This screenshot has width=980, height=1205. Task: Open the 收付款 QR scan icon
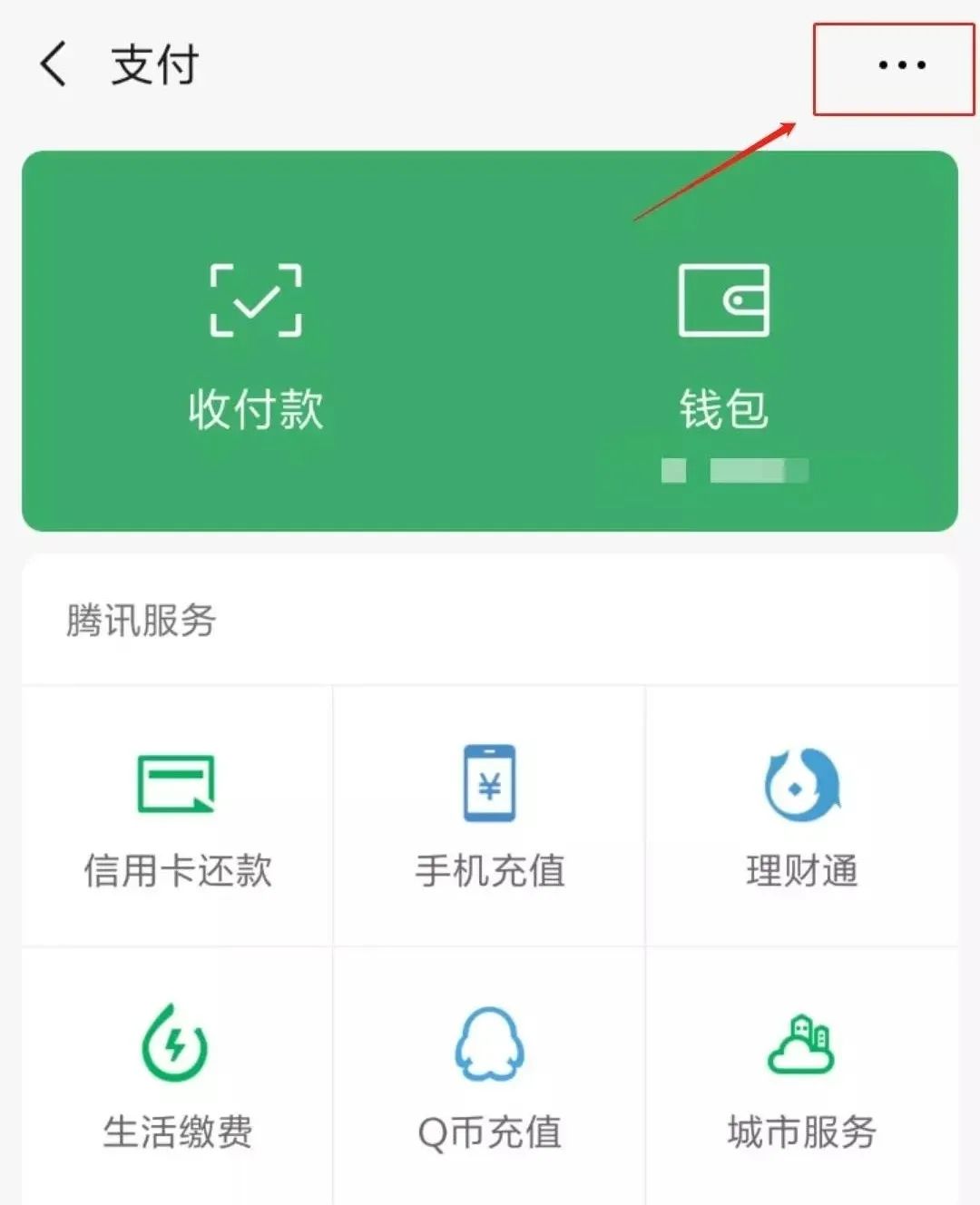(x=256, y=299)
